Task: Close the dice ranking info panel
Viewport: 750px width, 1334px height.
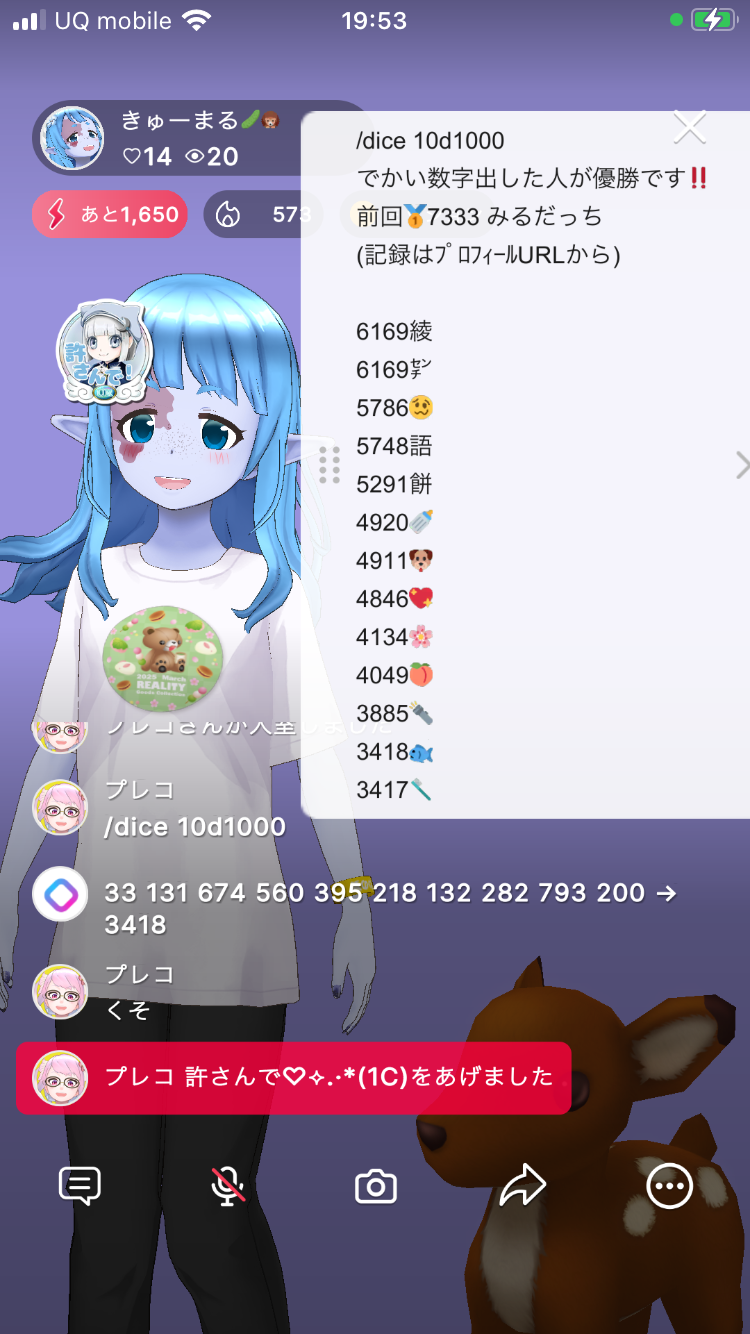Action: click(x=689, y=127)
